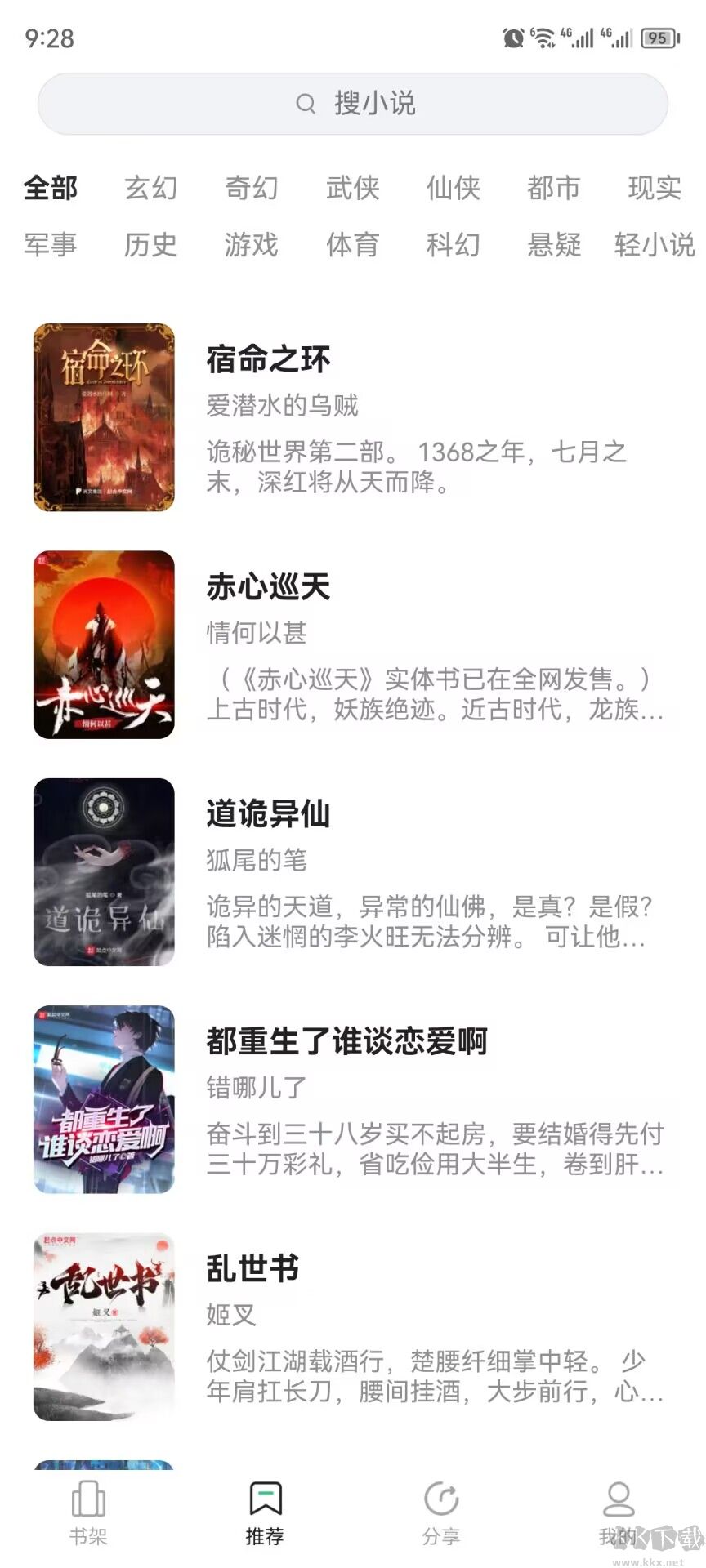
Task: Open the novel 赤心巡天
Action: (266, 586)
